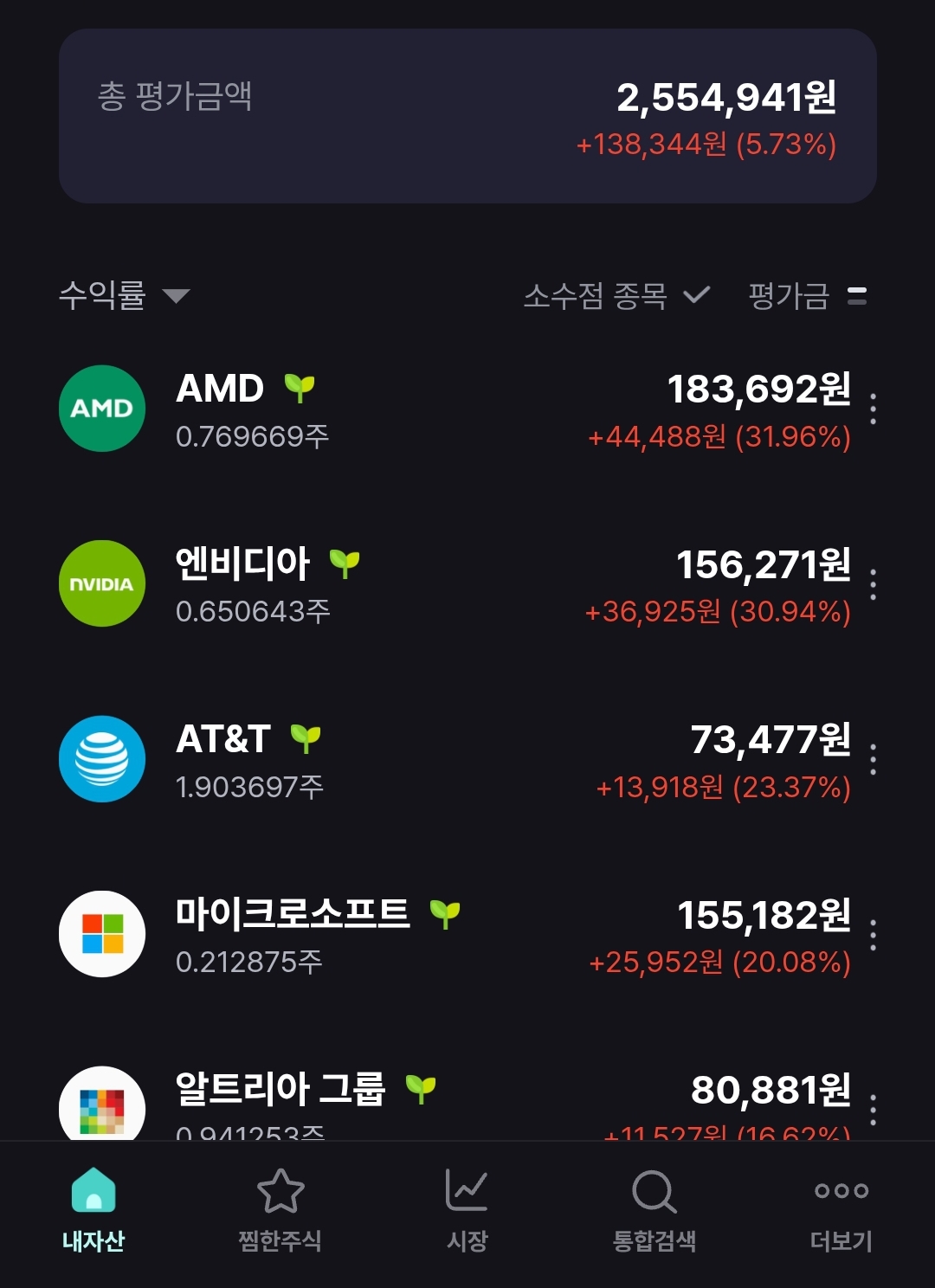The image size is (935, 1288).
Task: Open the 통합검색 tab
Action: [654, 1211]
